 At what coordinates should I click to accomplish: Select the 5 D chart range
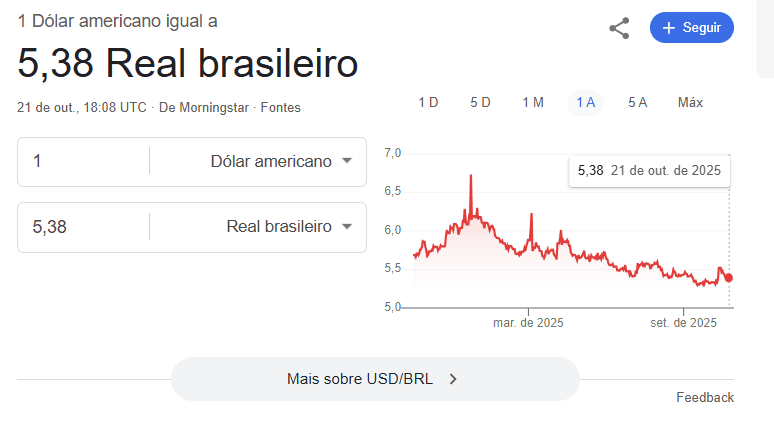point(480,102)
